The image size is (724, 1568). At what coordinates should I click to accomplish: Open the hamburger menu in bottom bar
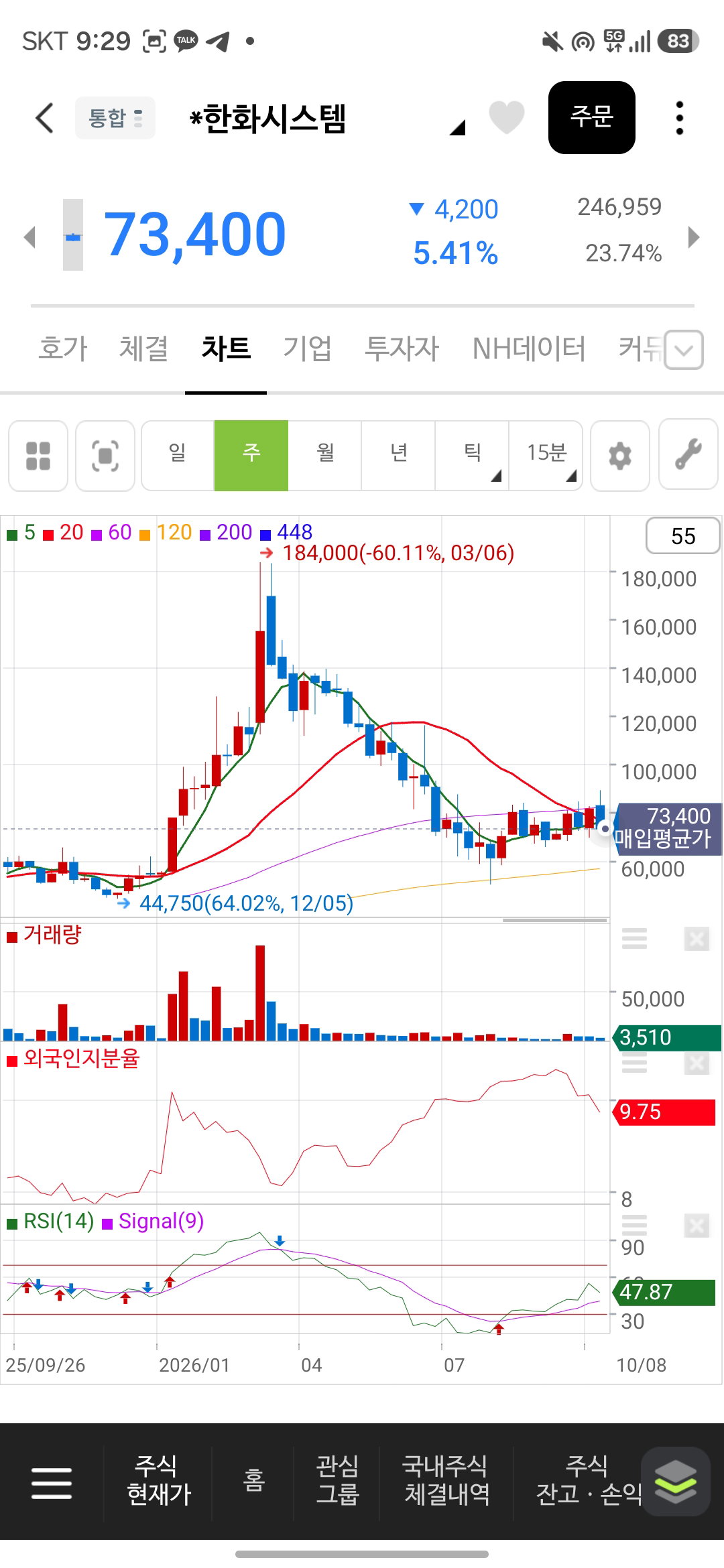tap(52, 1482)
